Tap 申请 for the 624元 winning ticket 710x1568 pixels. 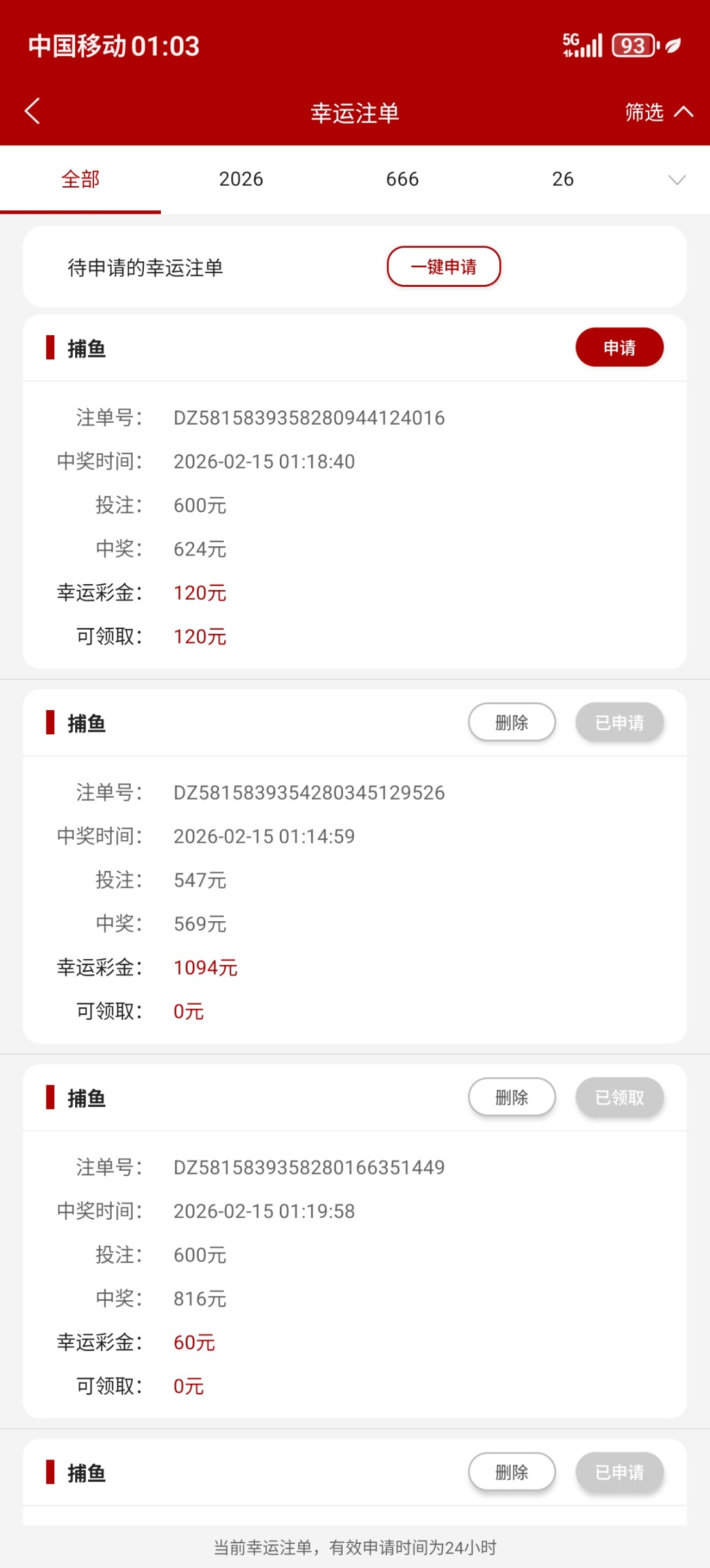pyautogui.click(x=618, y=348)
